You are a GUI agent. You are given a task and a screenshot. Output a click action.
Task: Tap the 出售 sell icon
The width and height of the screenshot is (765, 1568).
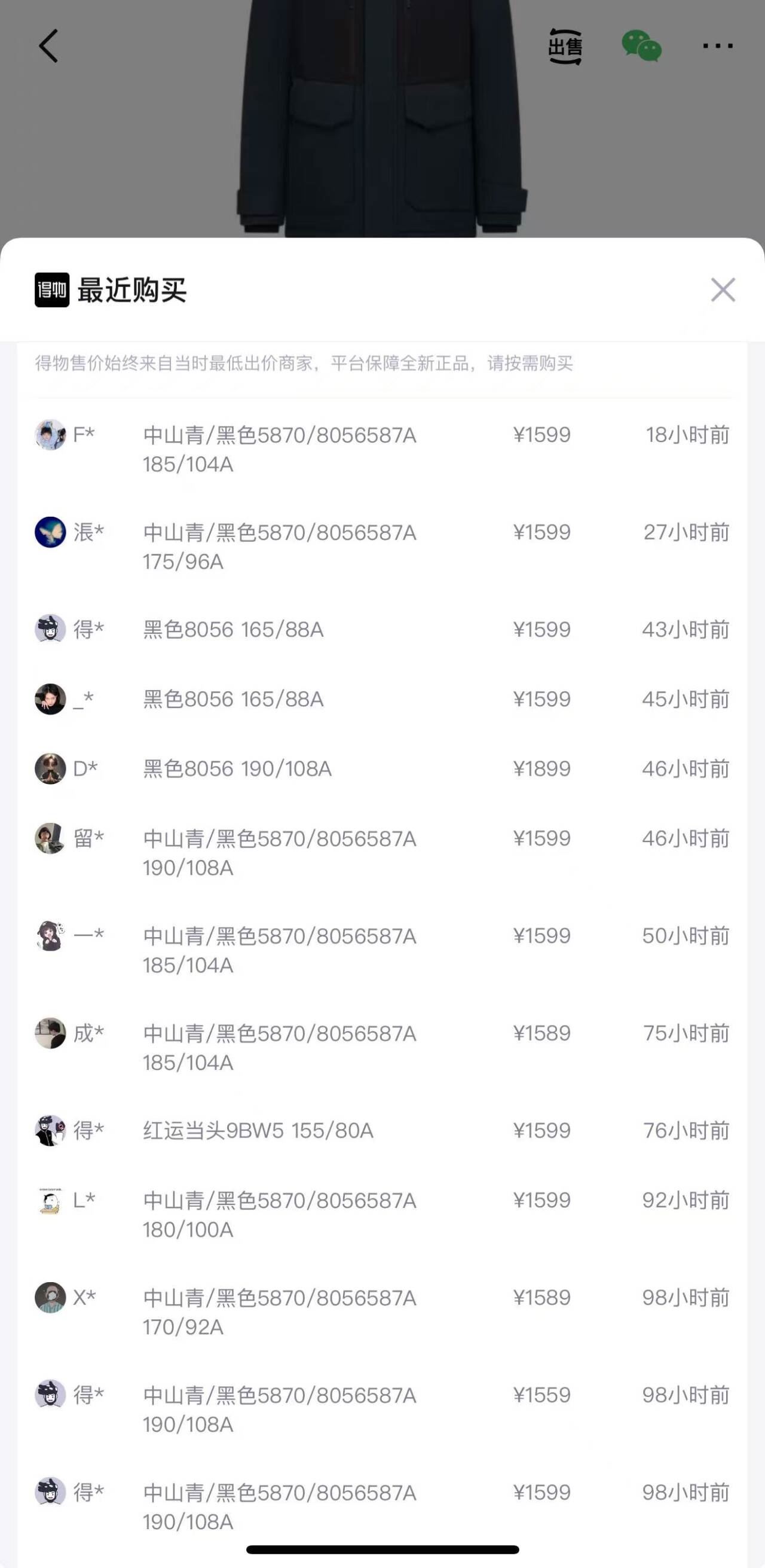coord(565,46)
